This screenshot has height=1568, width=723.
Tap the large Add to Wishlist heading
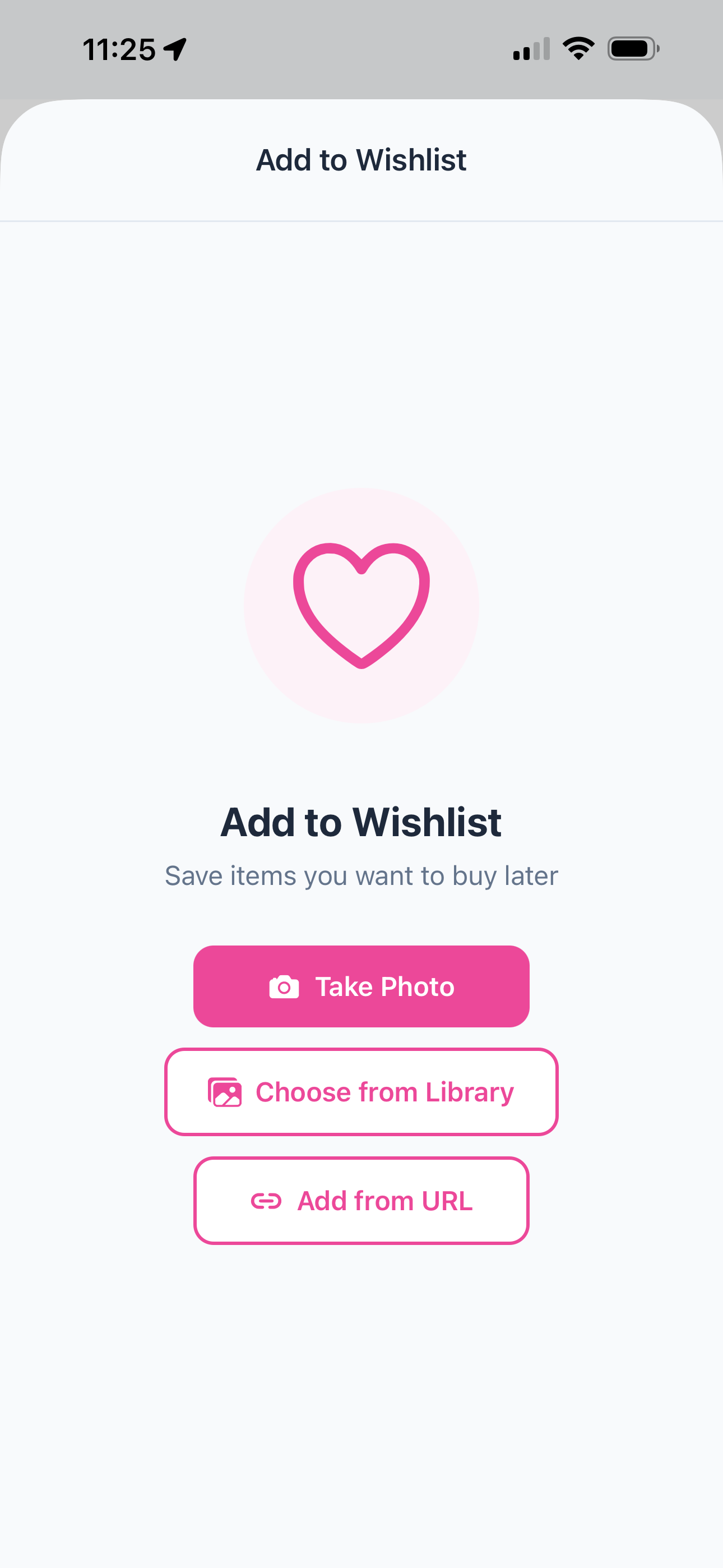pos(361,822)
